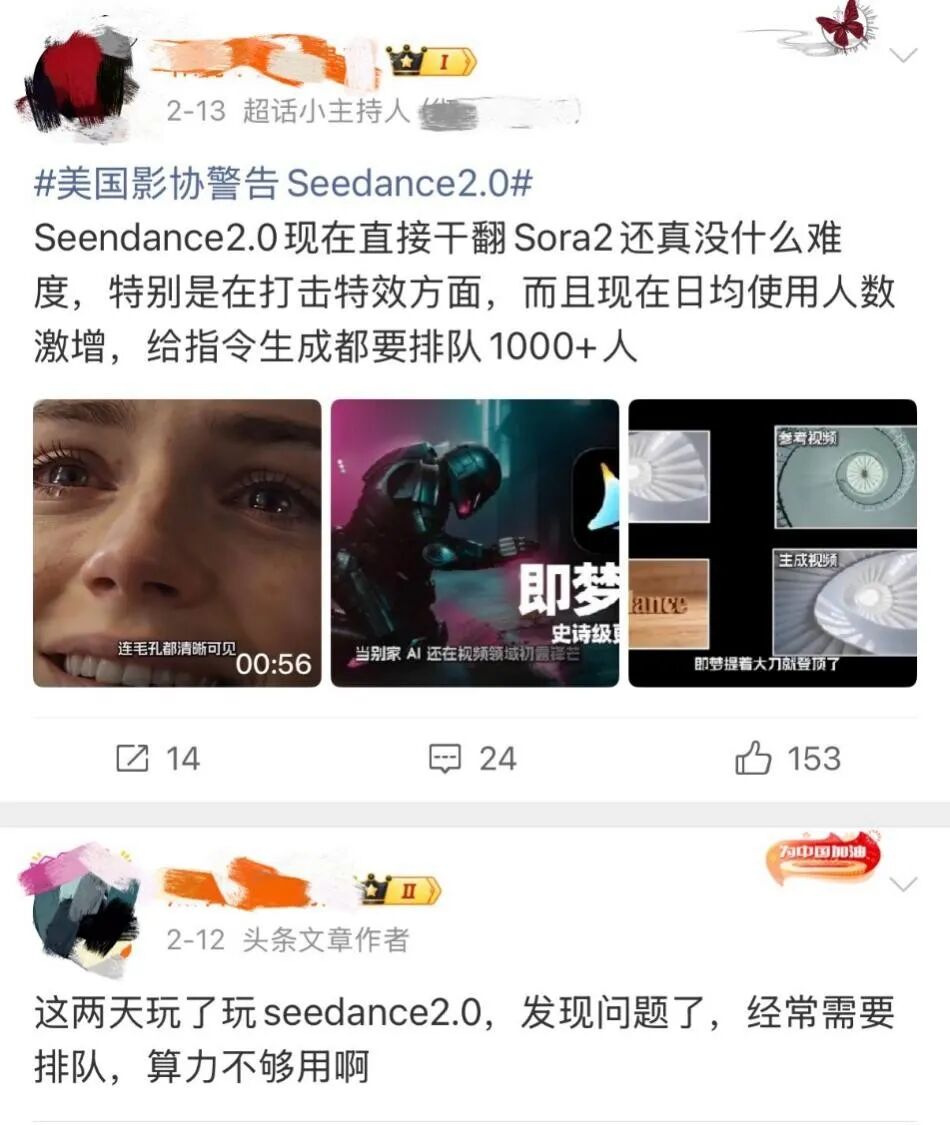The width and height of the screenshot is (950, 1125).
Task: Repost the post with 14 shares
Action: click(x=158, y=759)
